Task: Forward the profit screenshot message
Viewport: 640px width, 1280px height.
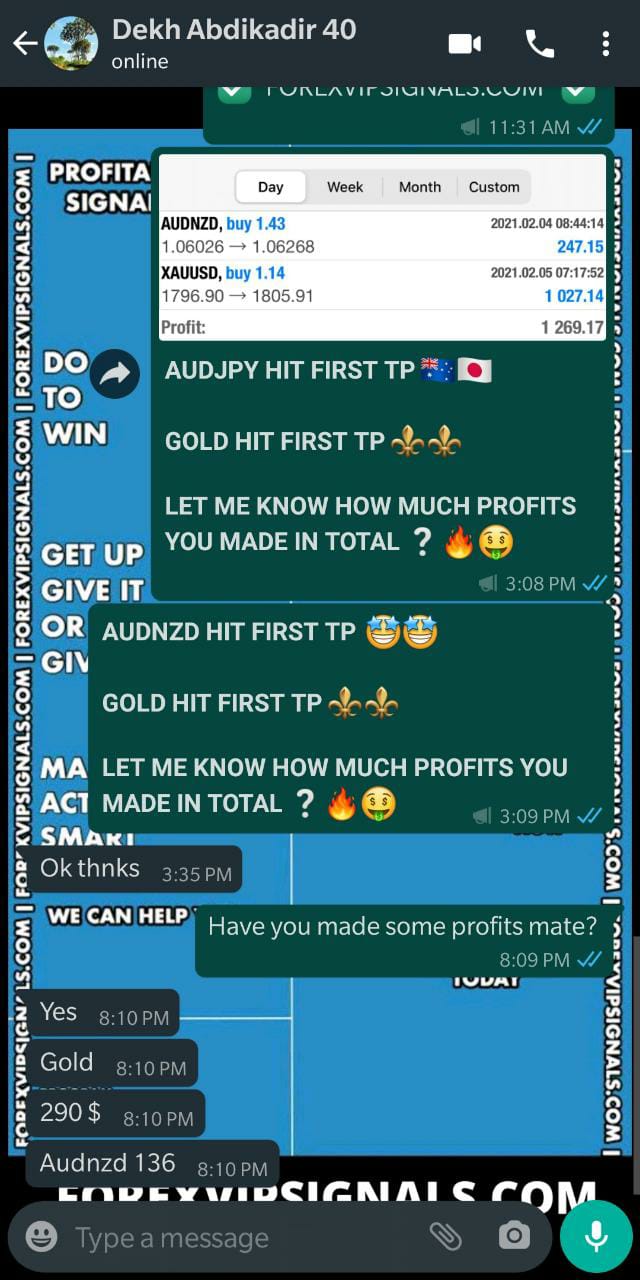Action: tap(115, 375)
